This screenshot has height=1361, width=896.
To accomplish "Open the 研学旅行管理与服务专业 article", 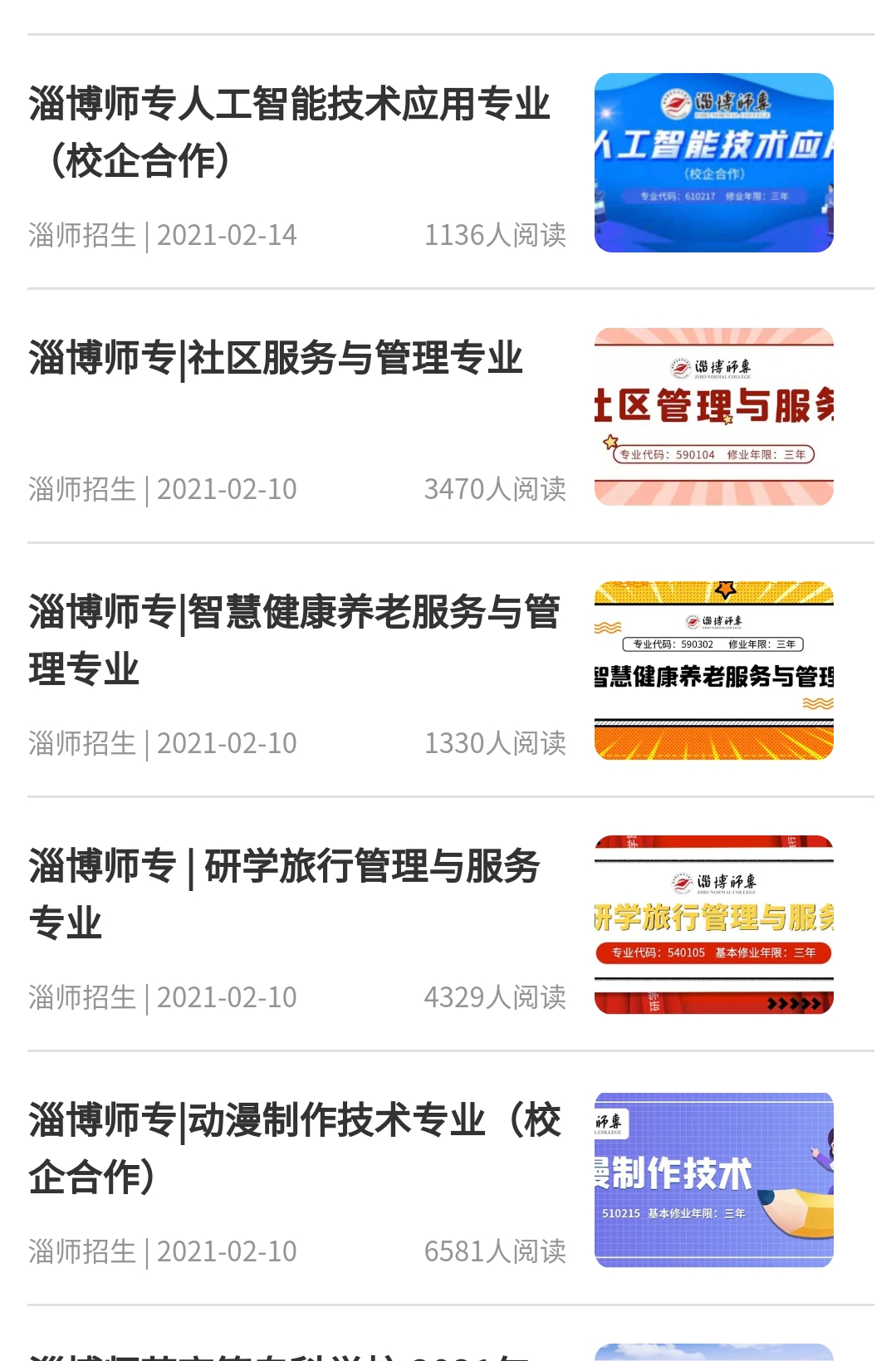I will [x=284, y=893].
